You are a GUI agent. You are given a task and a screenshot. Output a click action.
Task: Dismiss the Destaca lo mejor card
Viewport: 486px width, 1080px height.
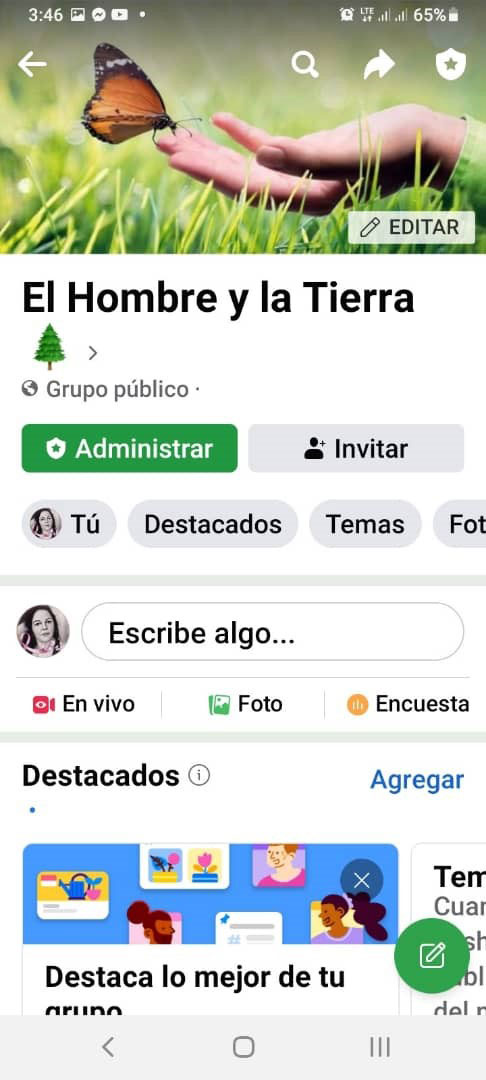(362, 880)
